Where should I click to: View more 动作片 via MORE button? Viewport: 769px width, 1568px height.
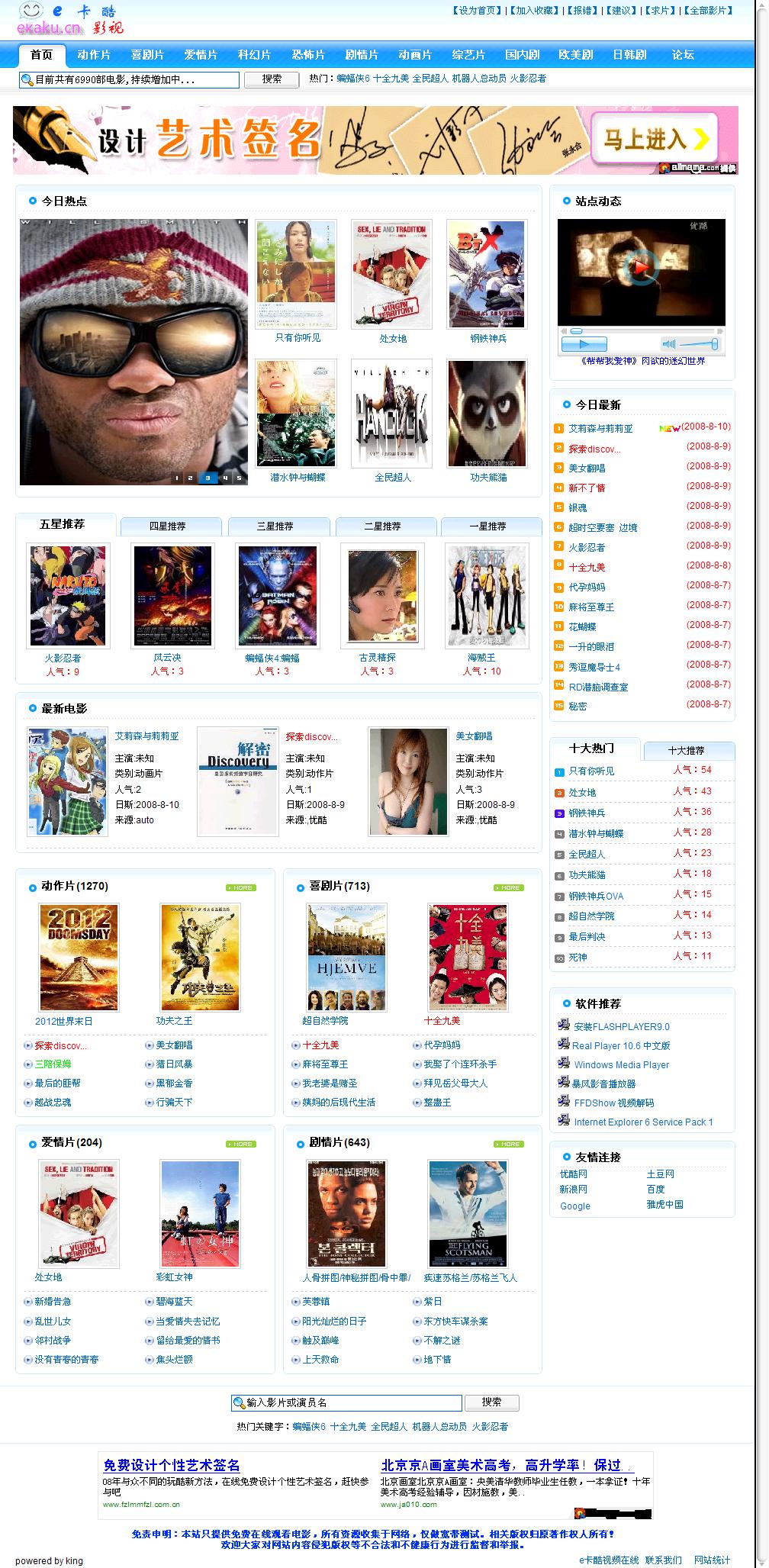coord(241,887)
